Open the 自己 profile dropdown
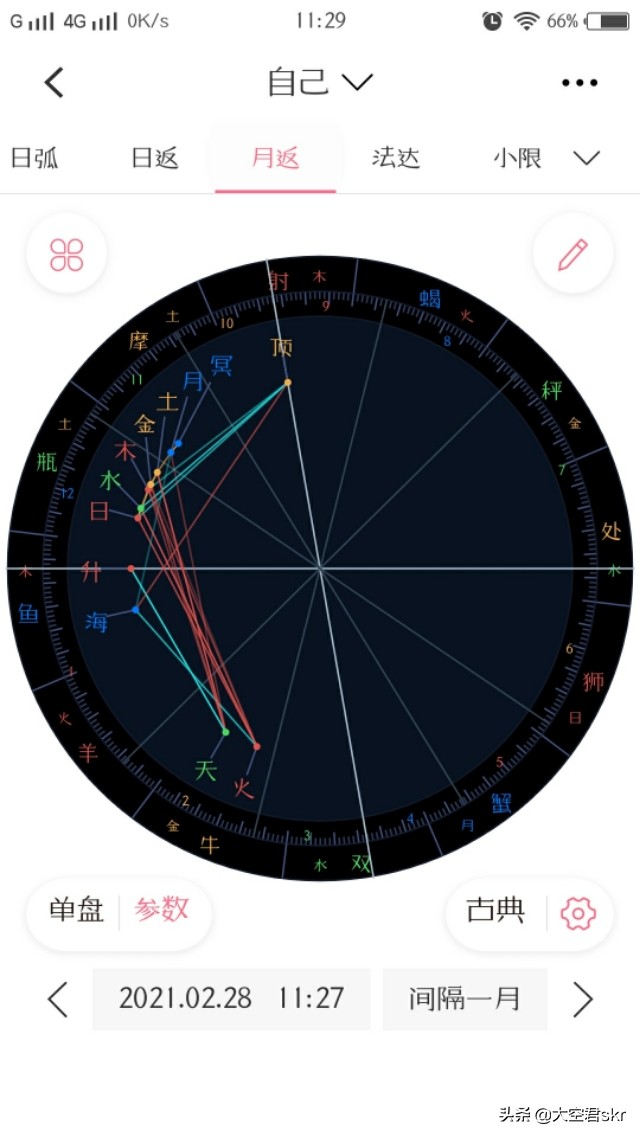 pos(320,82)
